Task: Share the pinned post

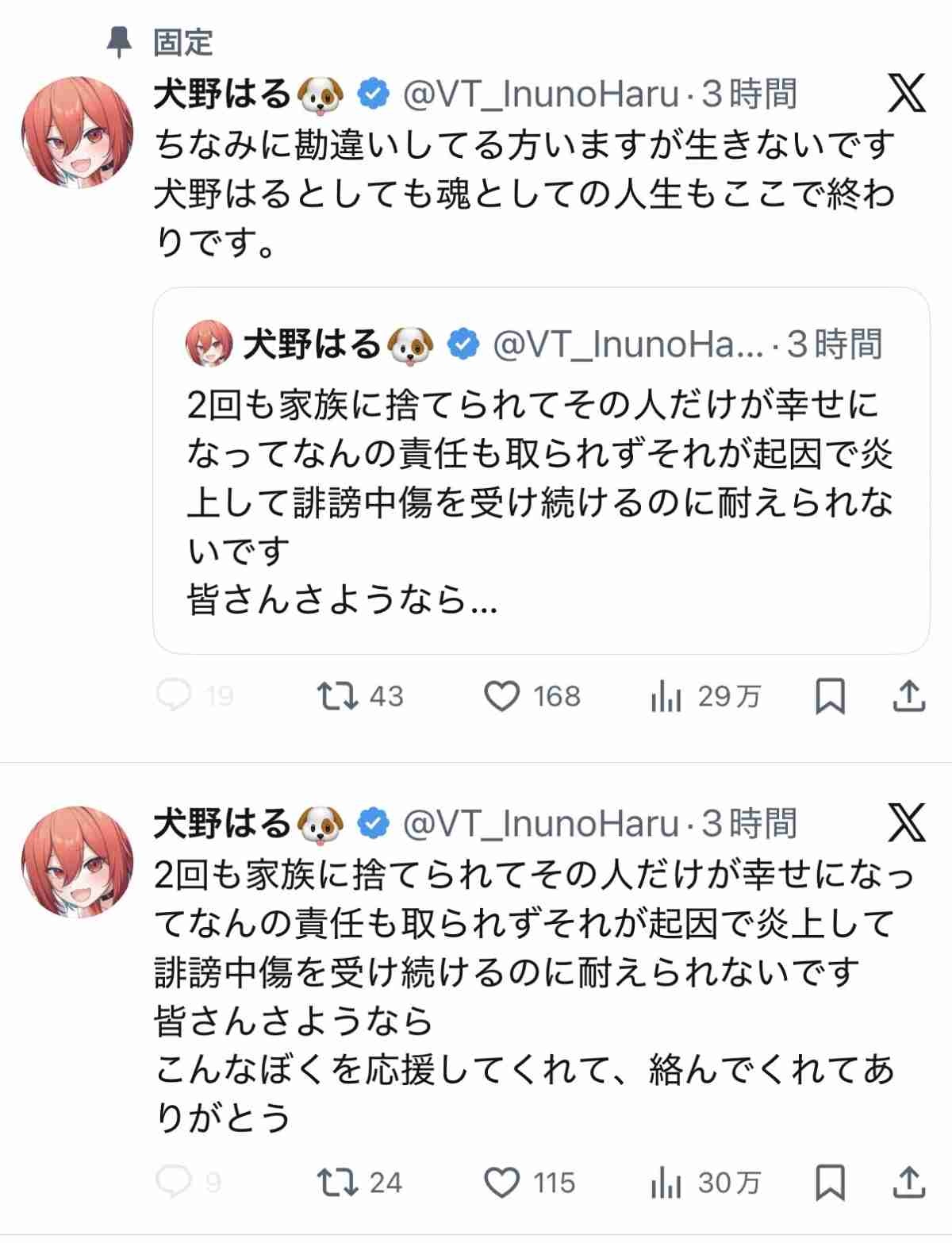Action: [909, 696]
